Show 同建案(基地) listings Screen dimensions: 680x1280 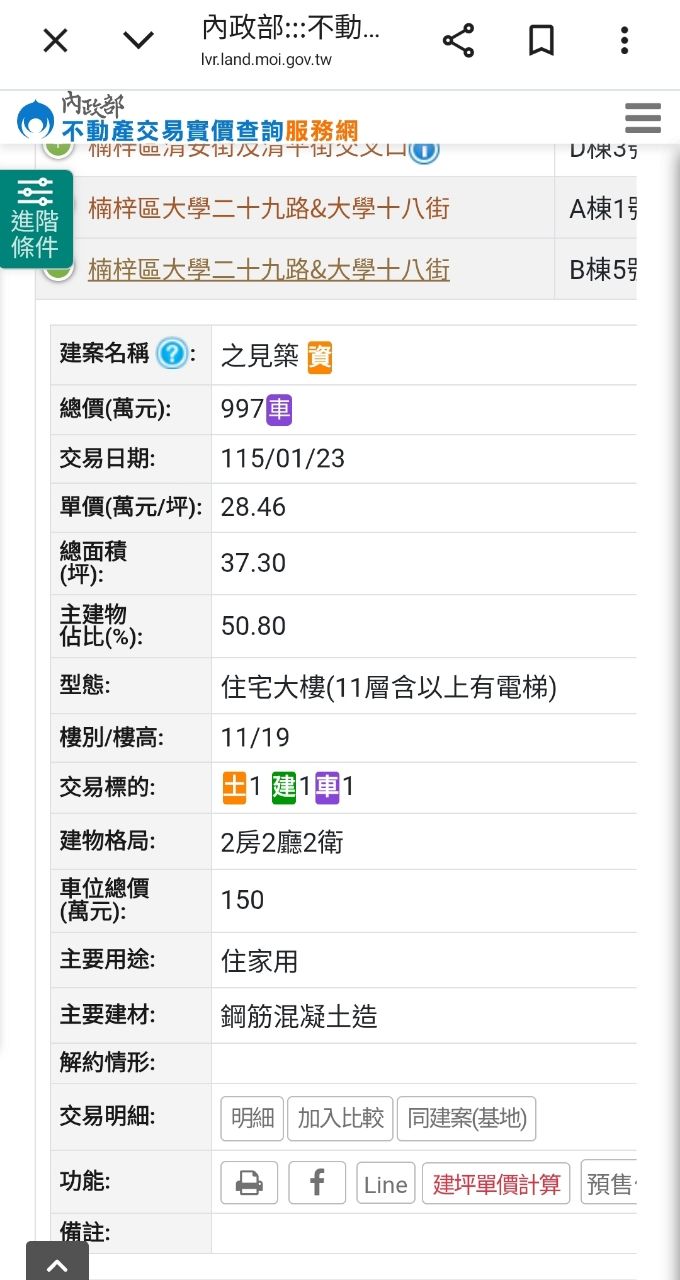(466, 1118)
